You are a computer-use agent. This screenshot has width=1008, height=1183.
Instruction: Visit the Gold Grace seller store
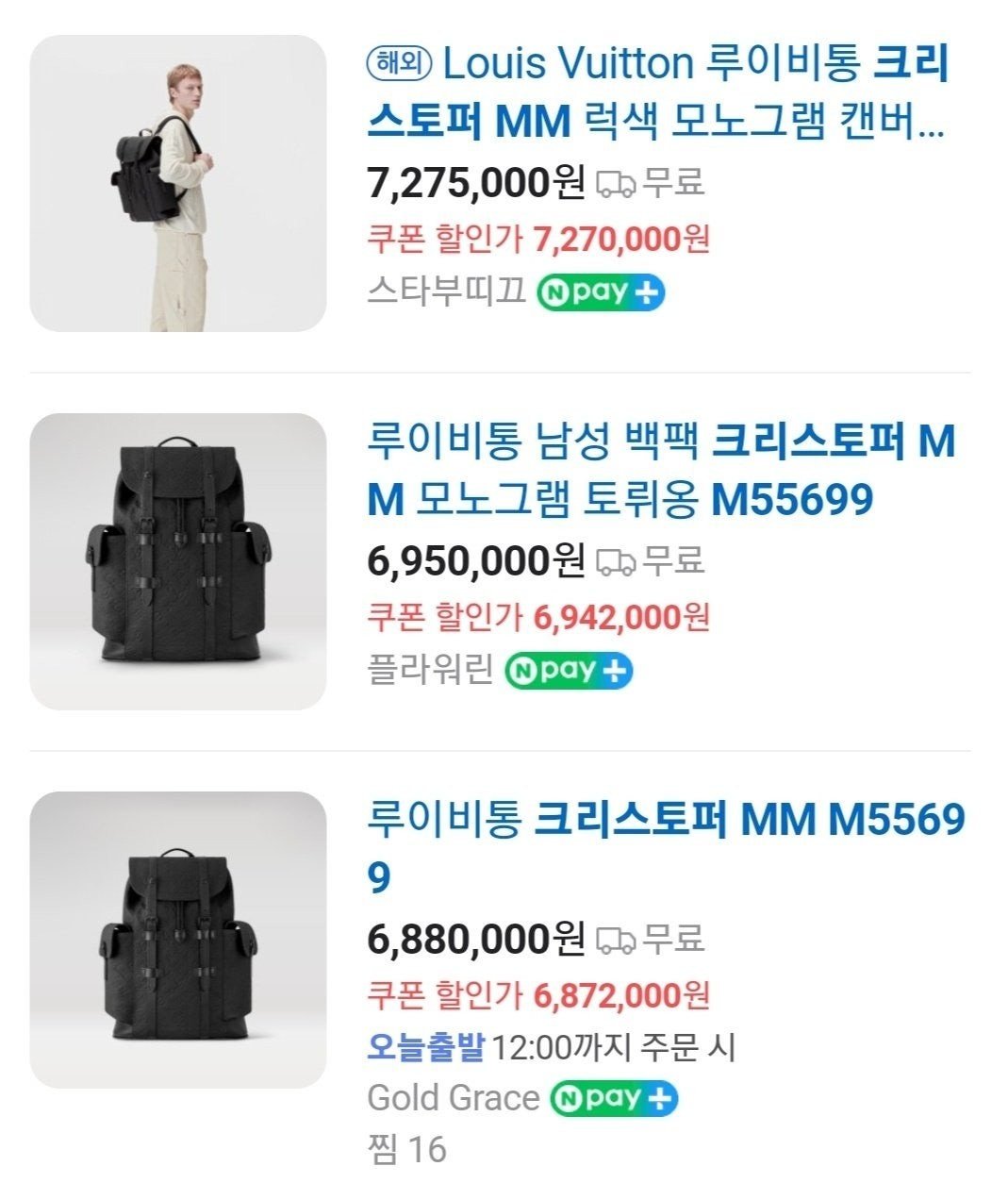pyautogui.click(x=452, y=1097)
